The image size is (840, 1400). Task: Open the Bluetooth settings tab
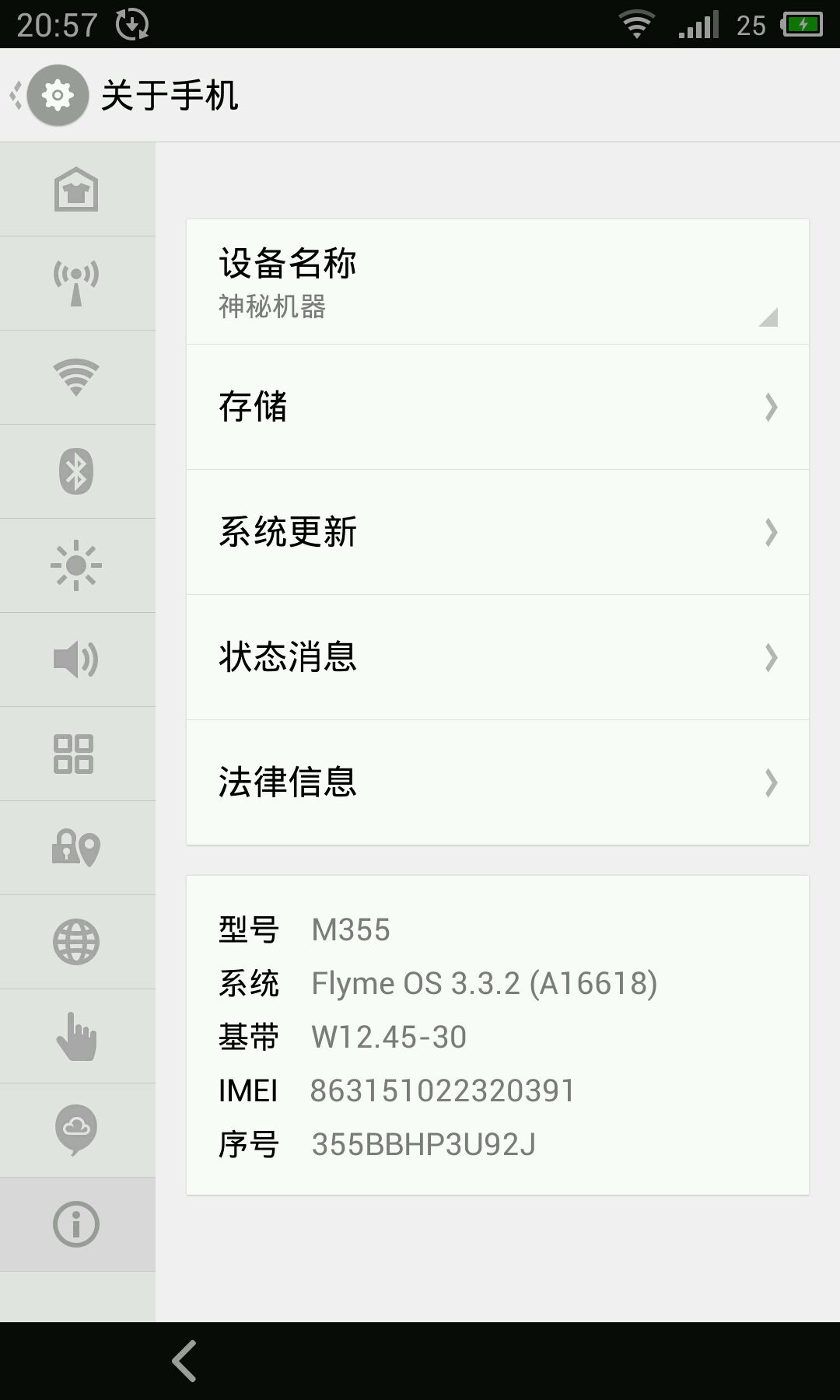(76, 471)
